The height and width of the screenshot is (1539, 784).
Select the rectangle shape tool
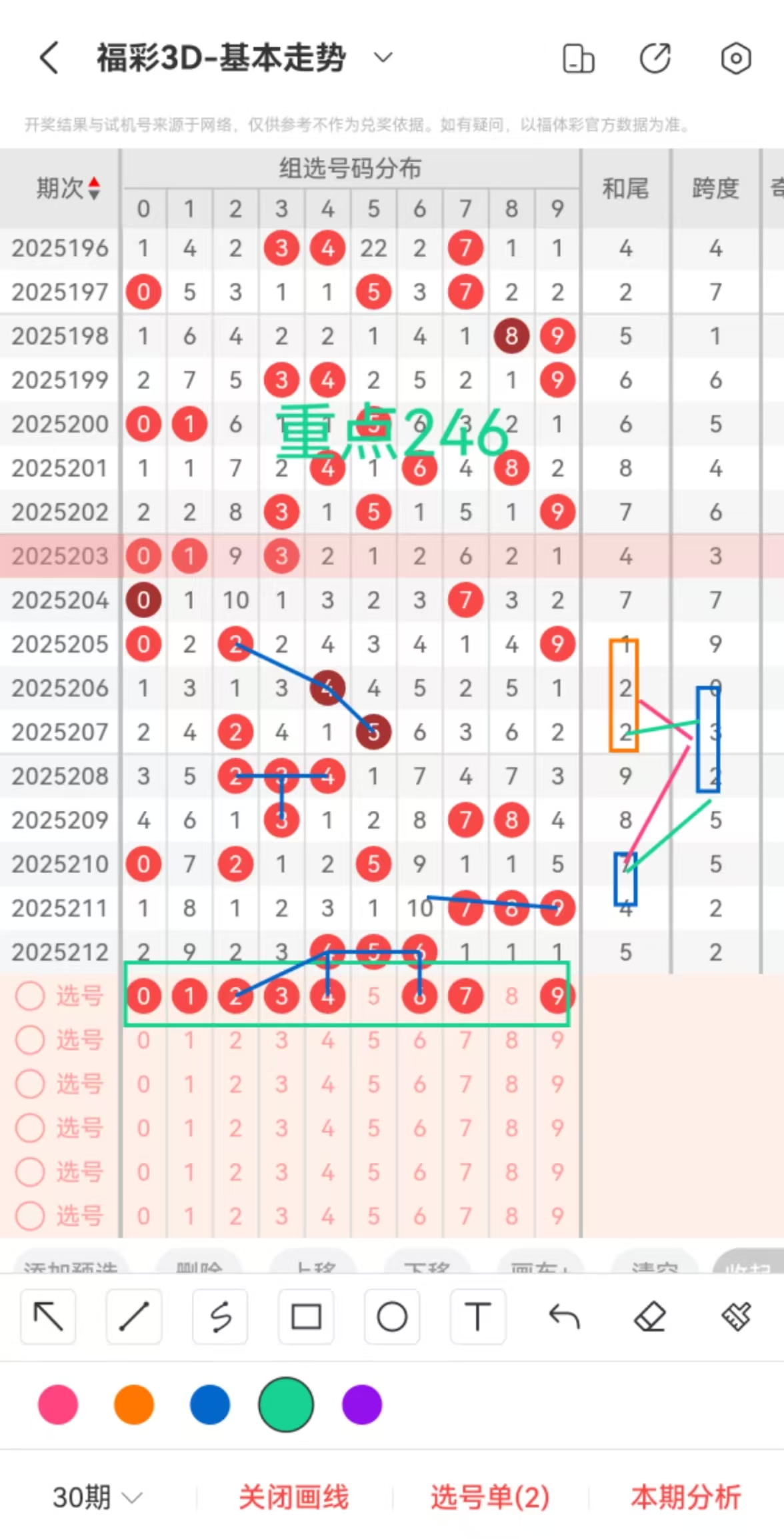[306, 1316]
